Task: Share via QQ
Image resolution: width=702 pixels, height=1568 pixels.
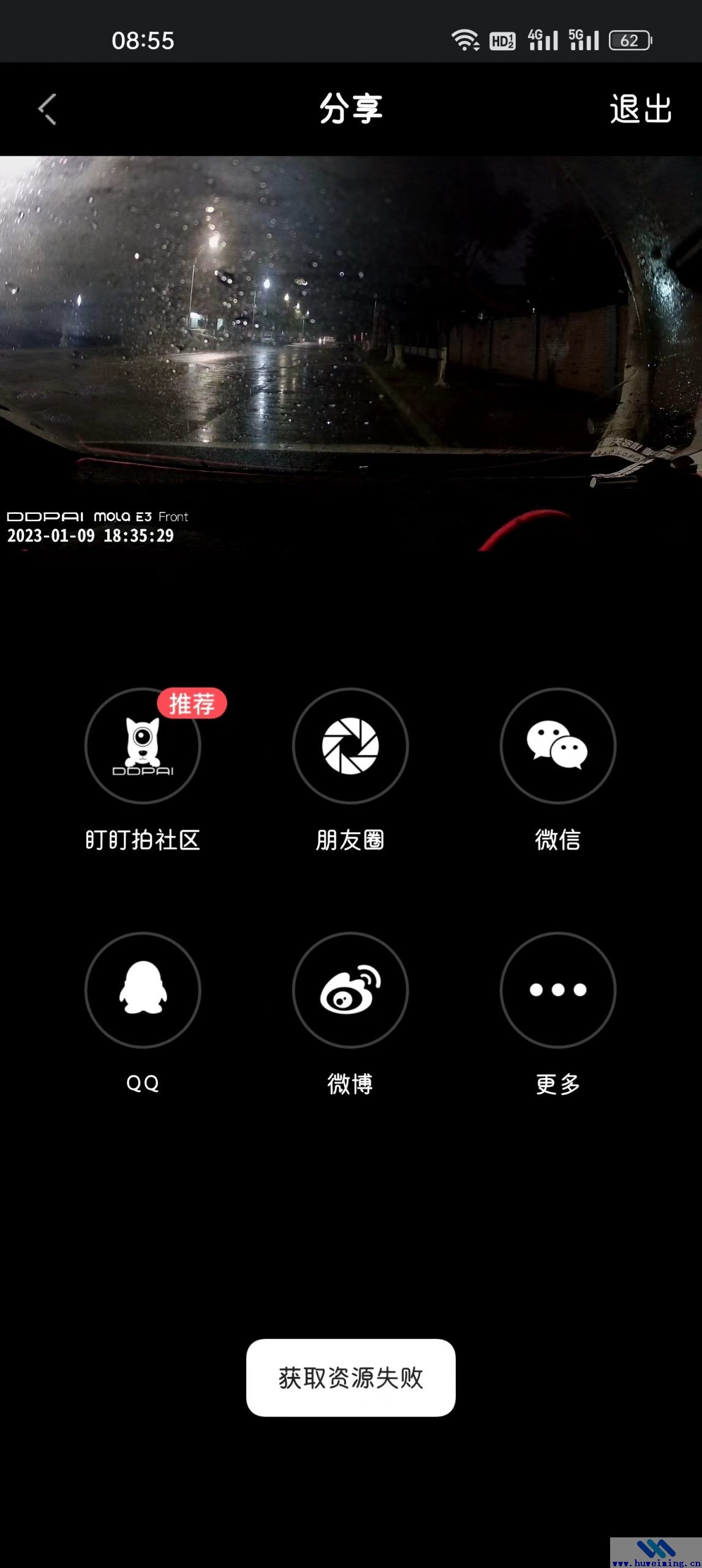Action: point(143,990)
